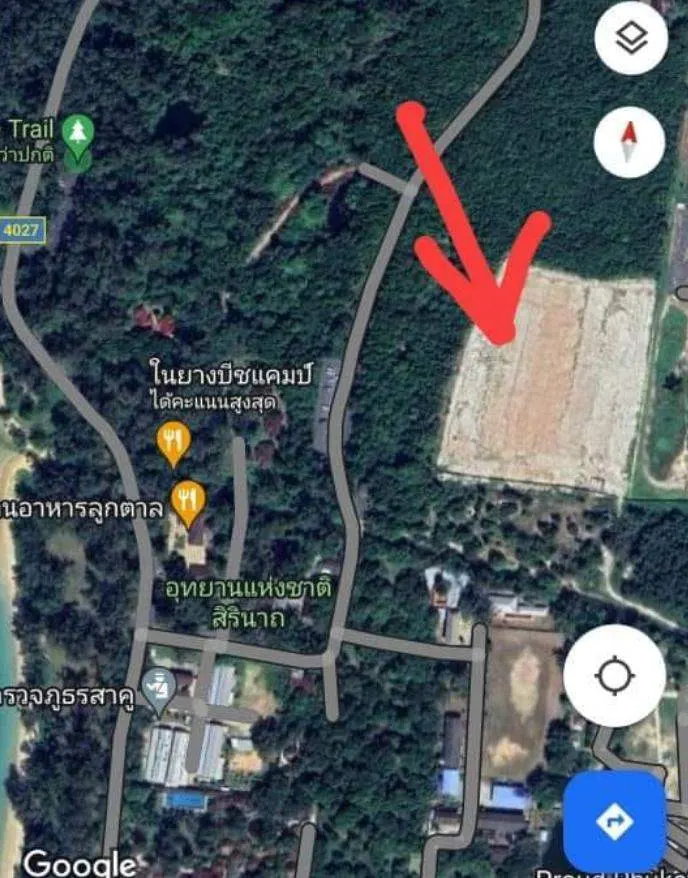Image resolution: width=688 pixels, height=878 pixels.
Task: Open the police station marker near the beach
Action: (x=158, y=688)
